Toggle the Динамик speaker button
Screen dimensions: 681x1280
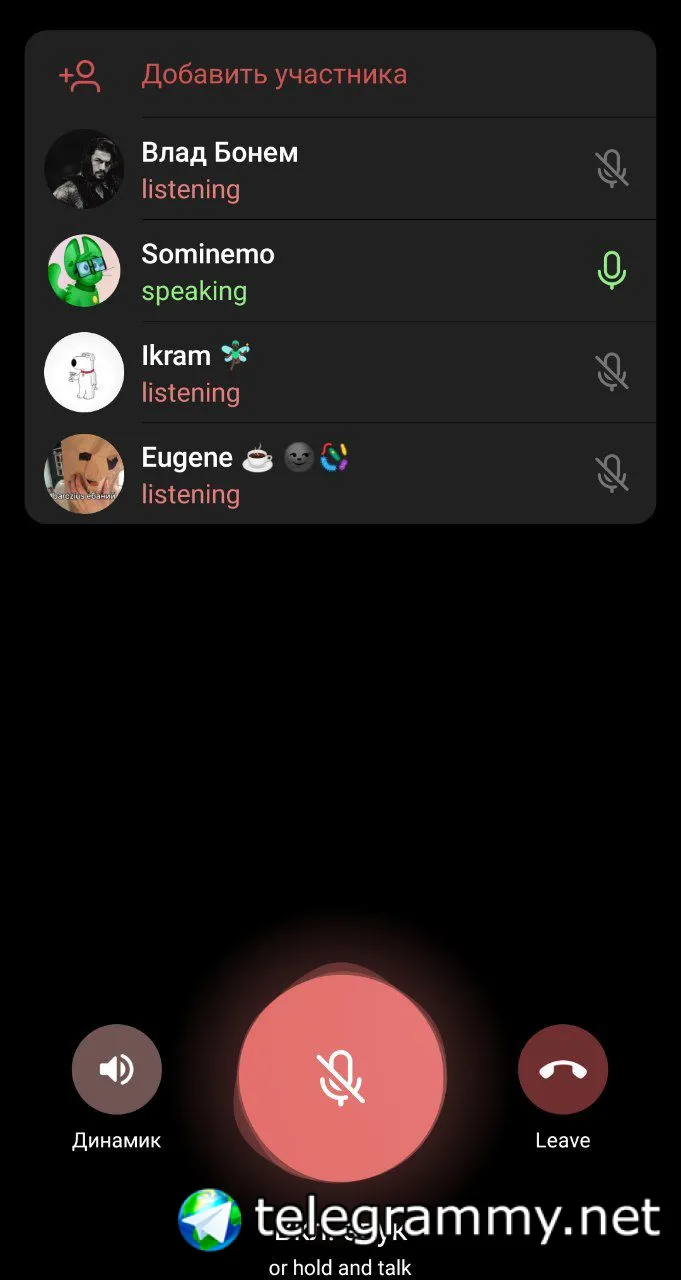(x=116, y=1069)
